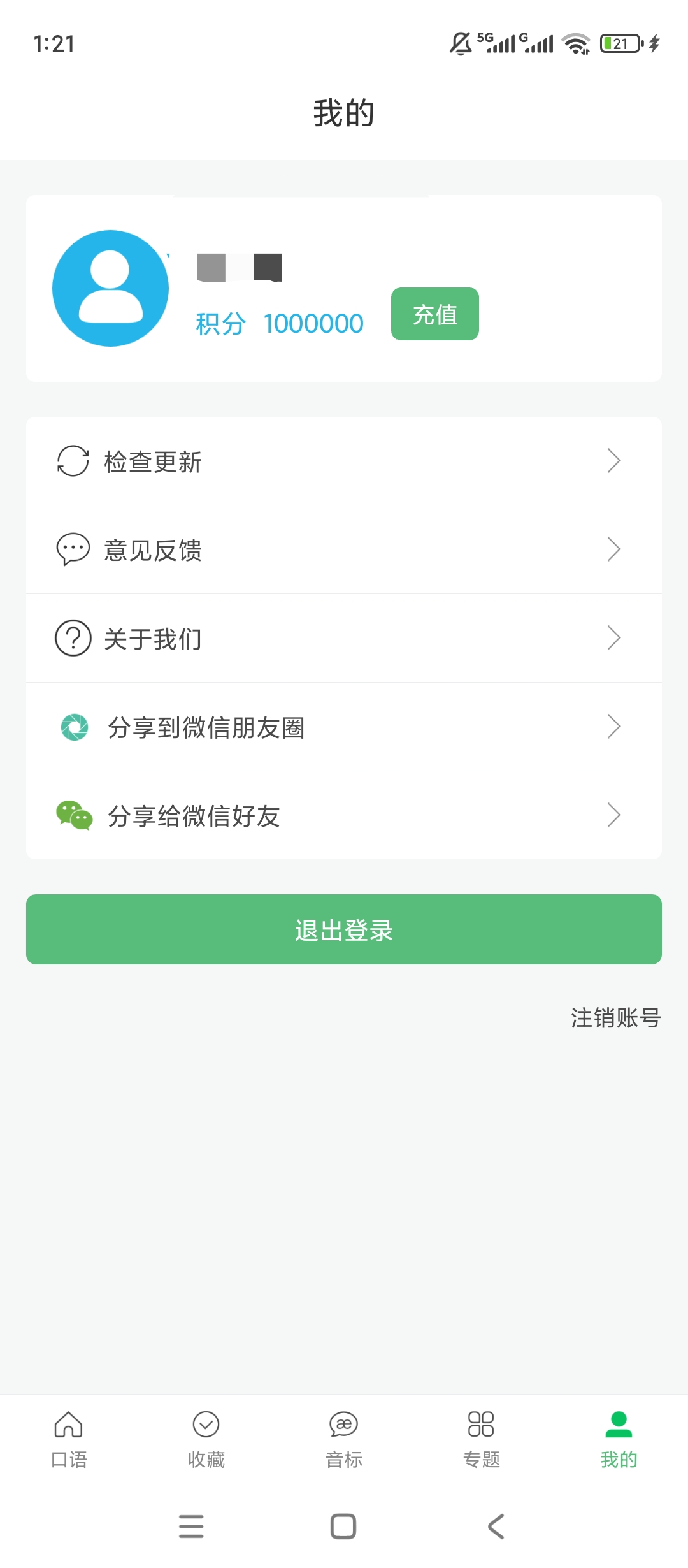The image size is (688, 1568).
Task: Expand the 关于我们 row chevron
Action: pos(613,637)
